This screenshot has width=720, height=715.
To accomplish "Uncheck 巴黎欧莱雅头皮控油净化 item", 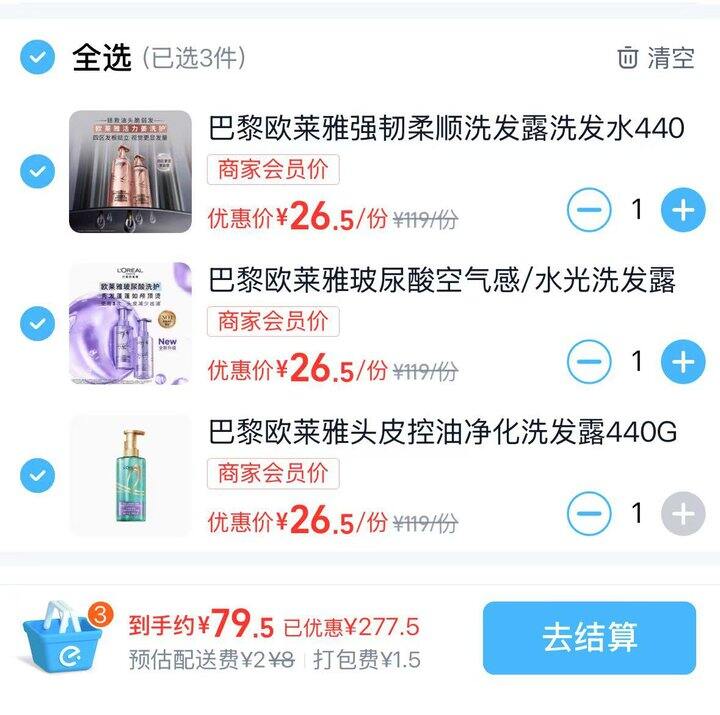I will [x=37, y=474].
